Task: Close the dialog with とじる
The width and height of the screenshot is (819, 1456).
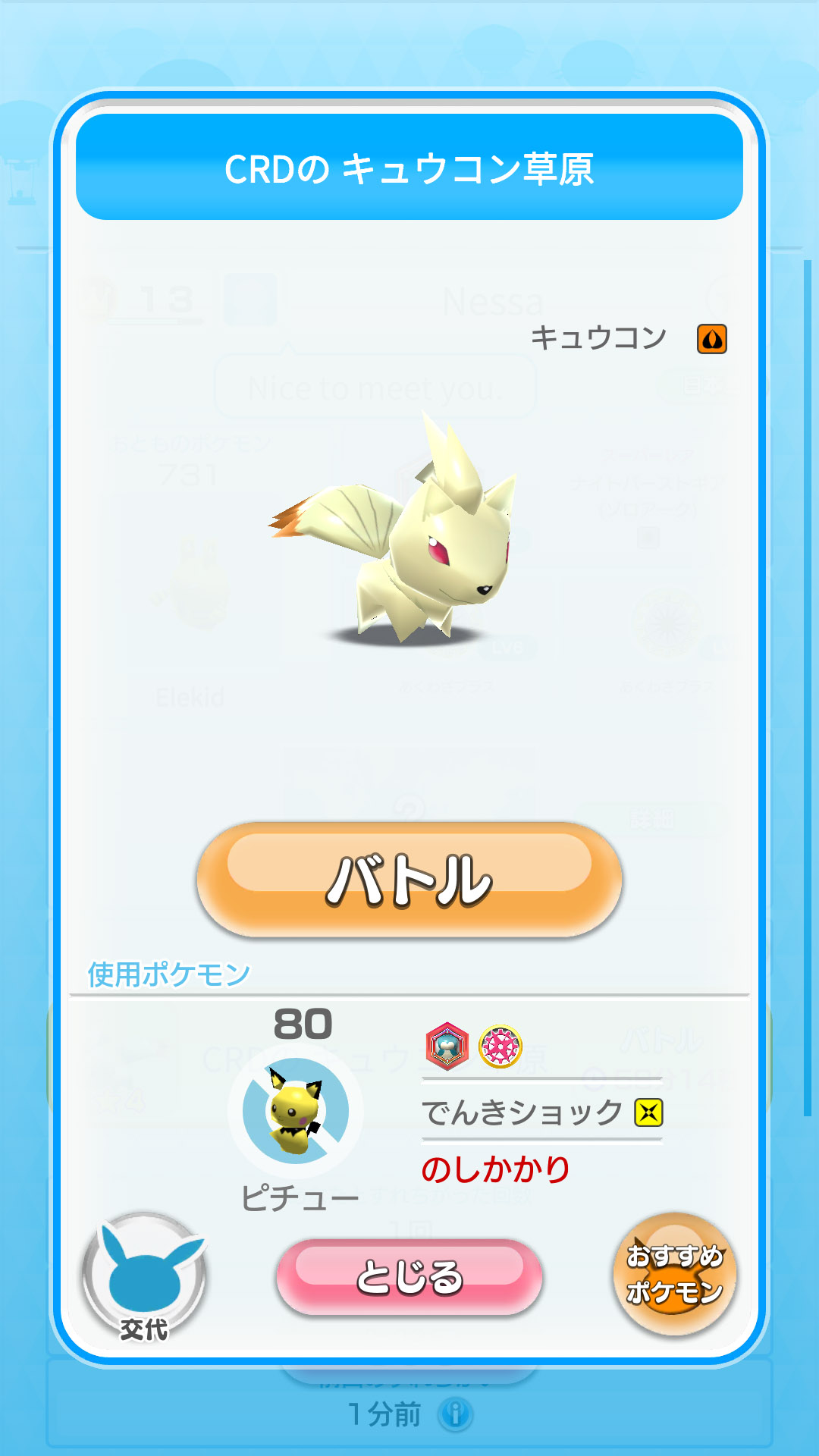Action: click(x=409, y=1277)
